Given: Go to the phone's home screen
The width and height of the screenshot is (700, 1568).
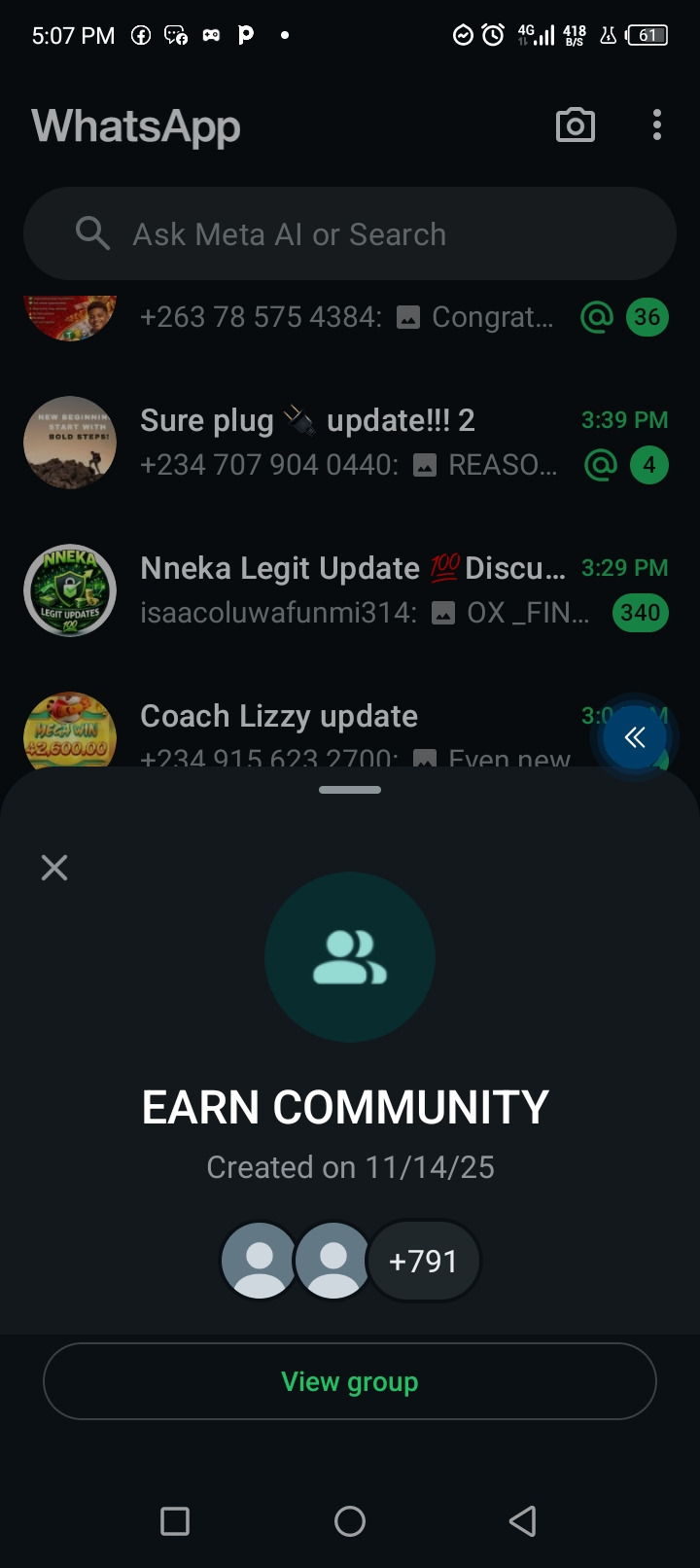Looking at the screenshot, I should (x=350, y=1520).
